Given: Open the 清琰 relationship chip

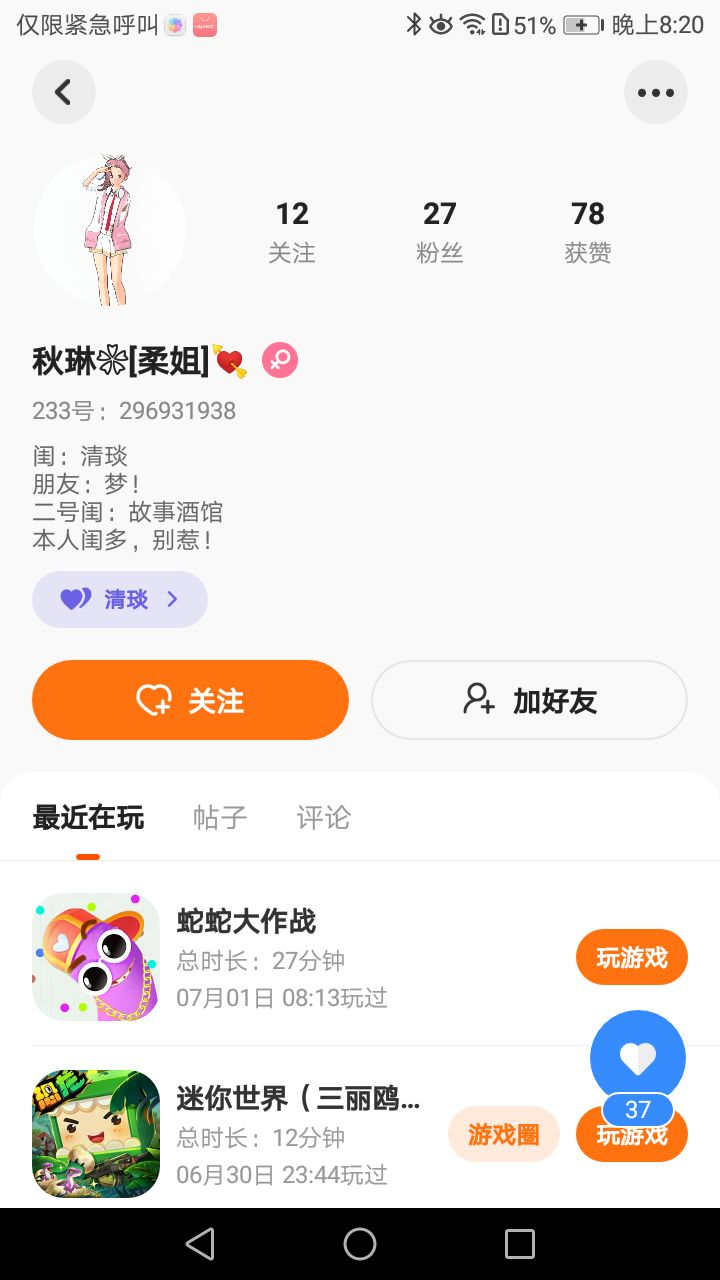Looking at the screenshot, I should click(x=120, y=599).
